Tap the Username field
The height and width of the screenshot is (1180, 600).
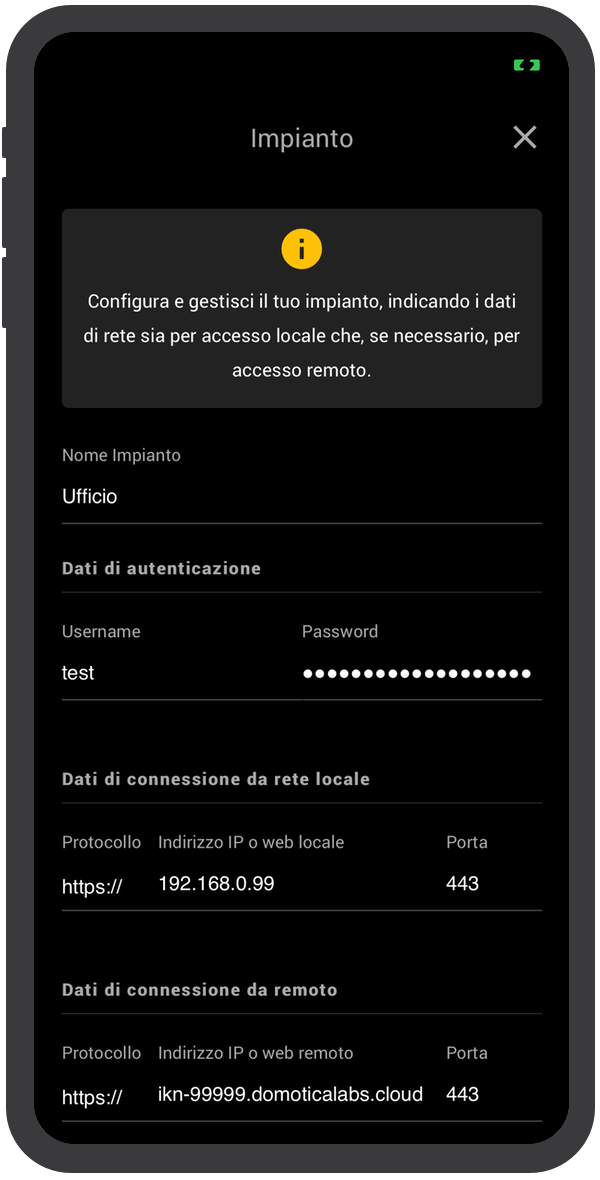point(181,673)
